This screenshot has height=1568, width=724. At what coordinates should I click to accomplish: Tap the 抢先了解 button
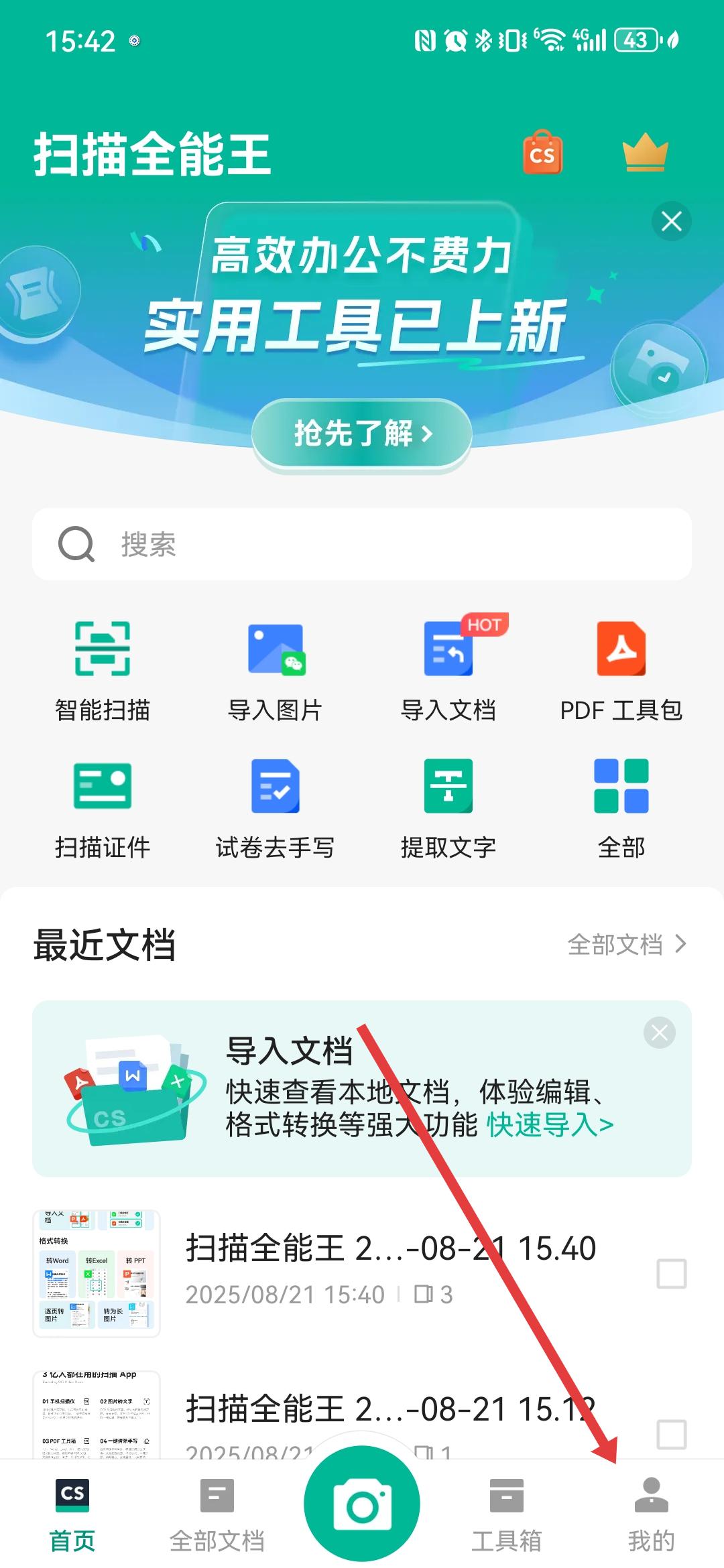click(x=362, y=433)
